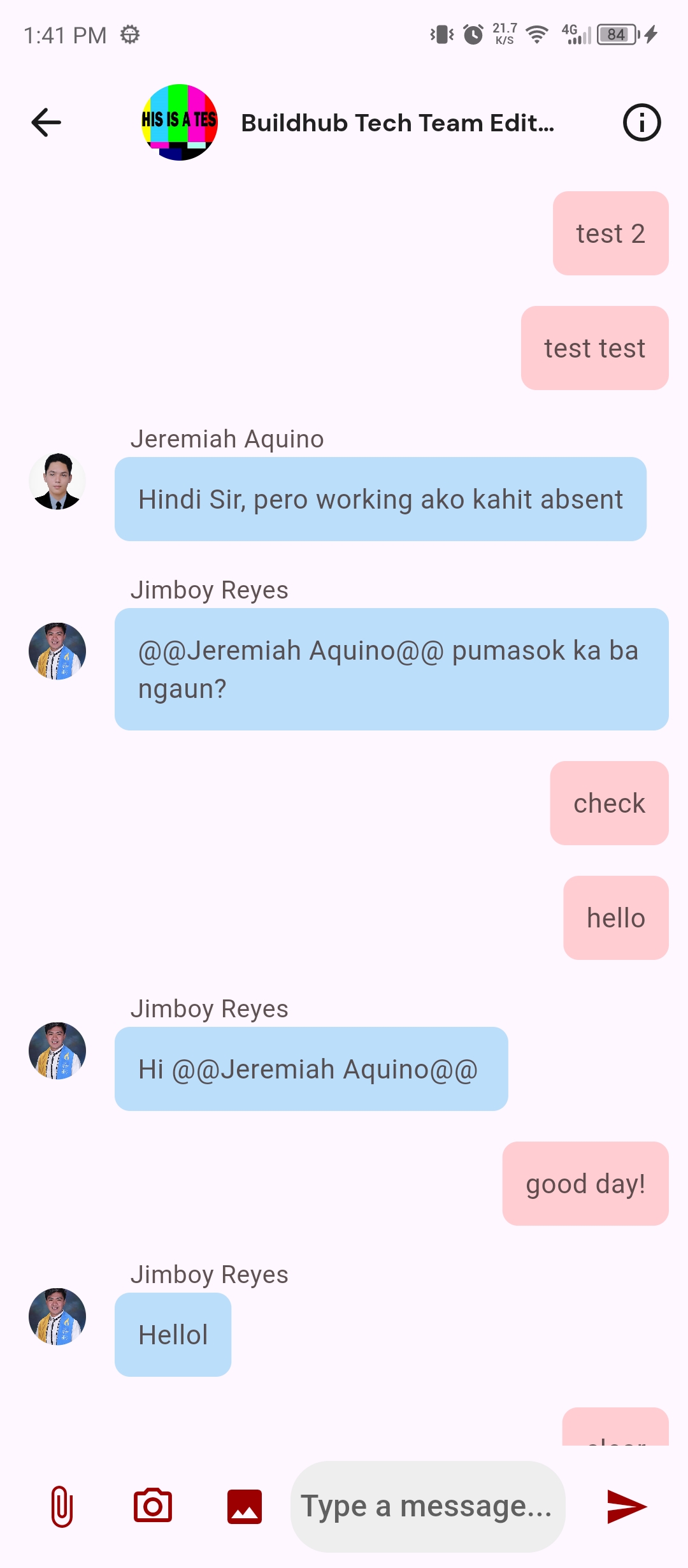Open the camera to take a photo
The width and height of the screenshot is (688, 1568).
153,1507
